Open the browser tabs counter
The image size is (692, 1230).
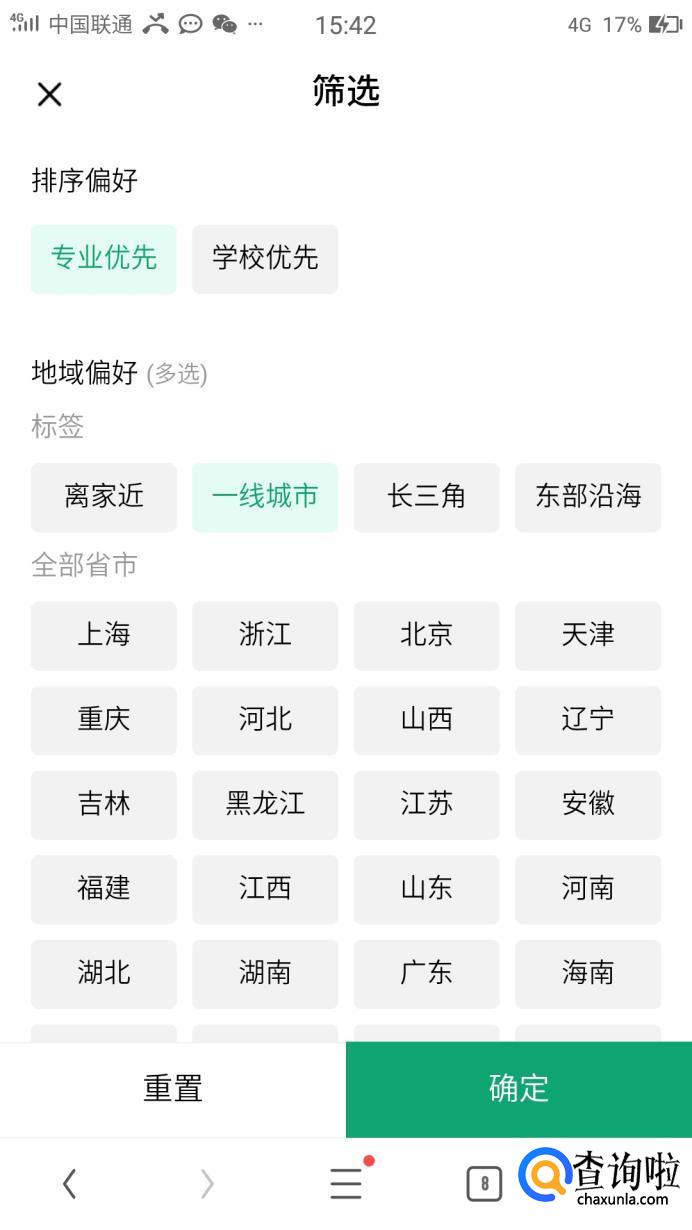(x=484, y=1185)
